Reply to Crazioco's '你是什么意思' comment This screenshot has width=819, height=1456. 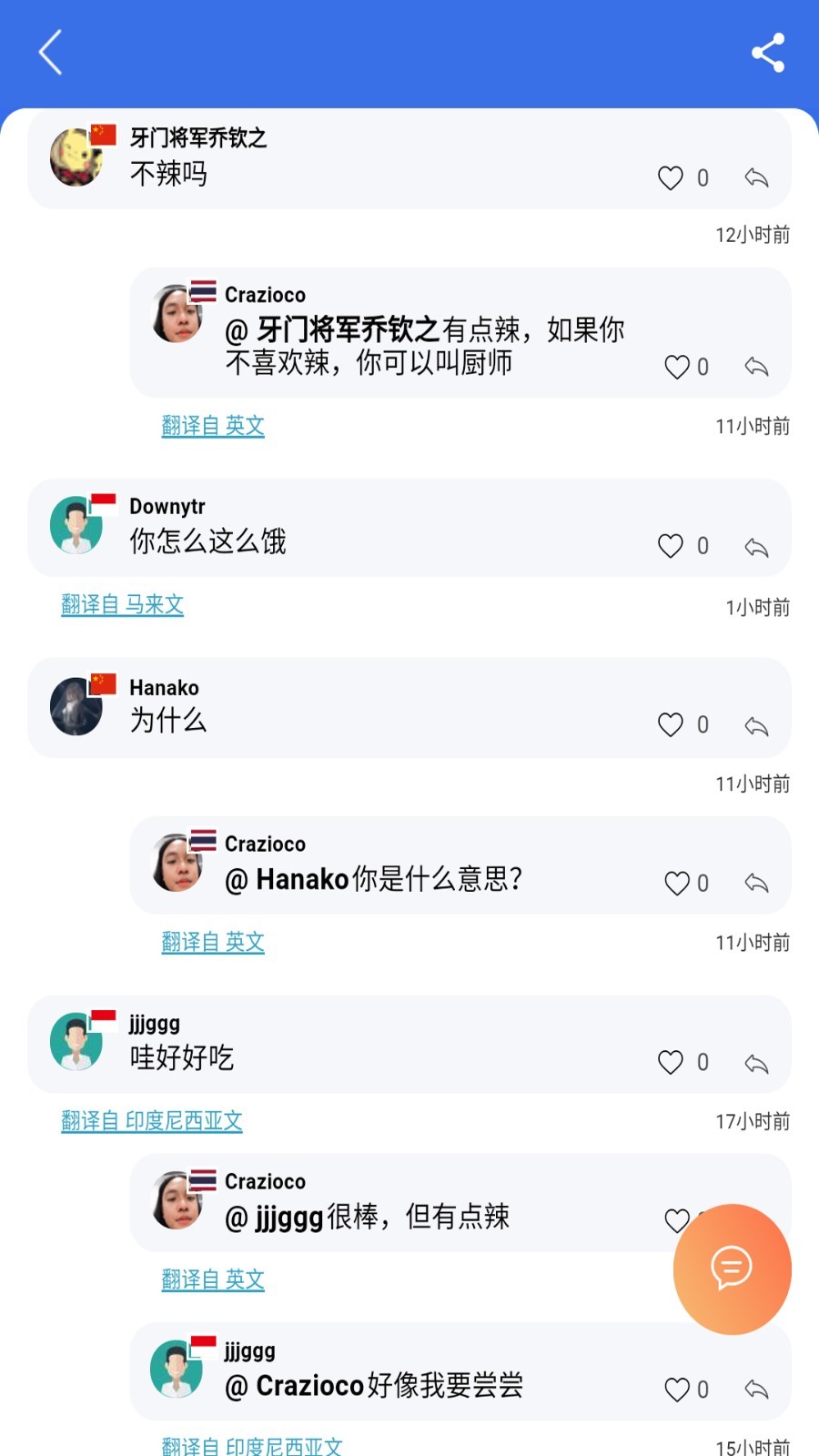[756, 883]
